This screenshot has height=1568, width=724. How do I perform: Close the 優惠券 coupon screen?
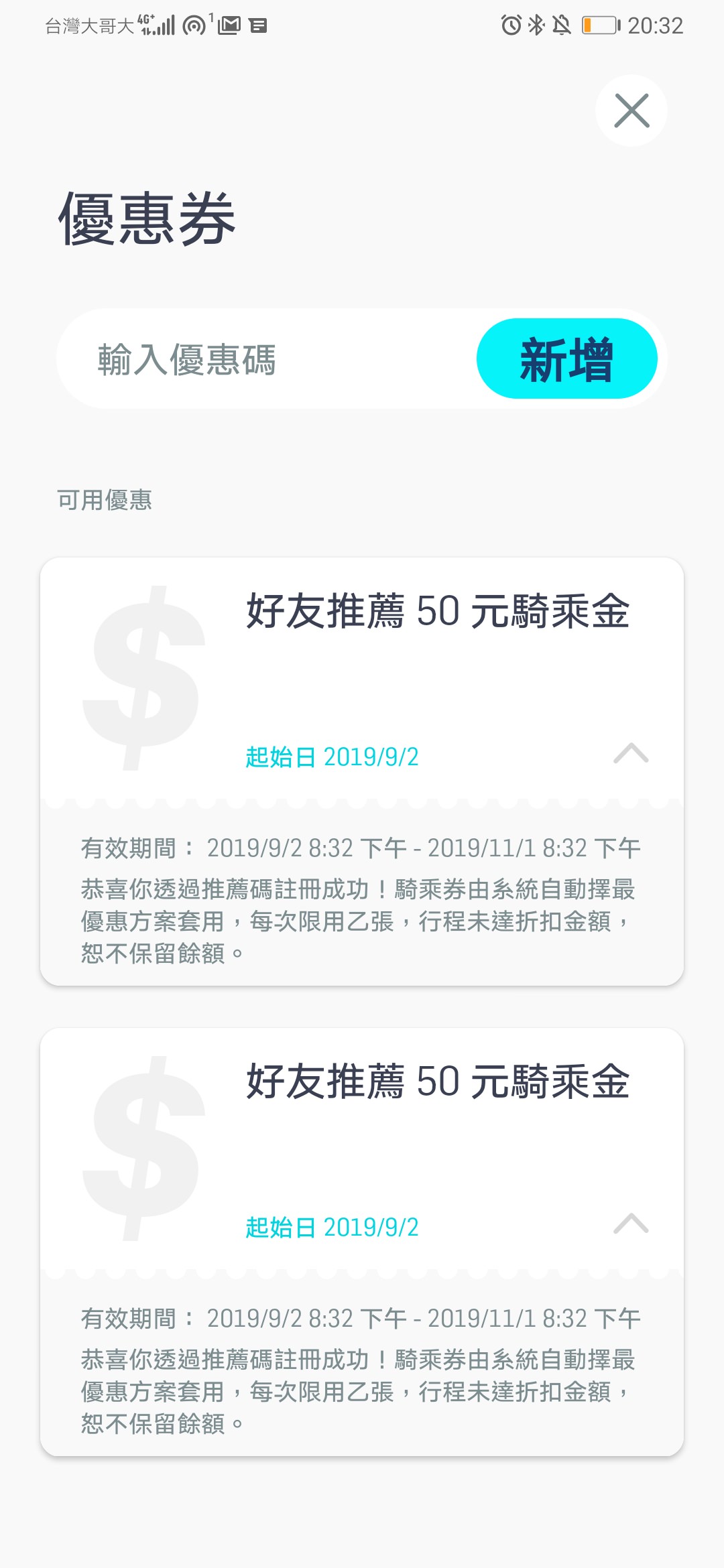[x=631, y=111]
